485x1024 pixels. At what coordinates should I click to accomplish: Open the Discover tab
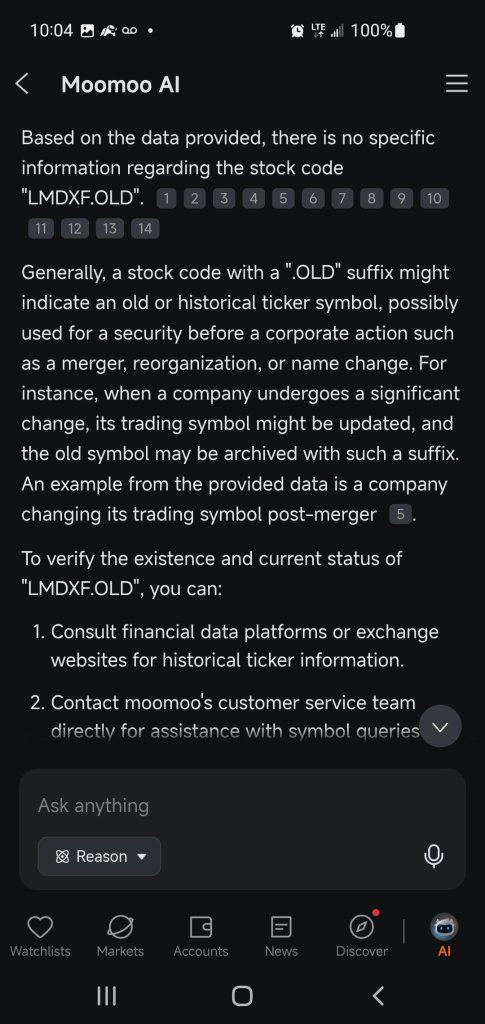tap(362, 936)
